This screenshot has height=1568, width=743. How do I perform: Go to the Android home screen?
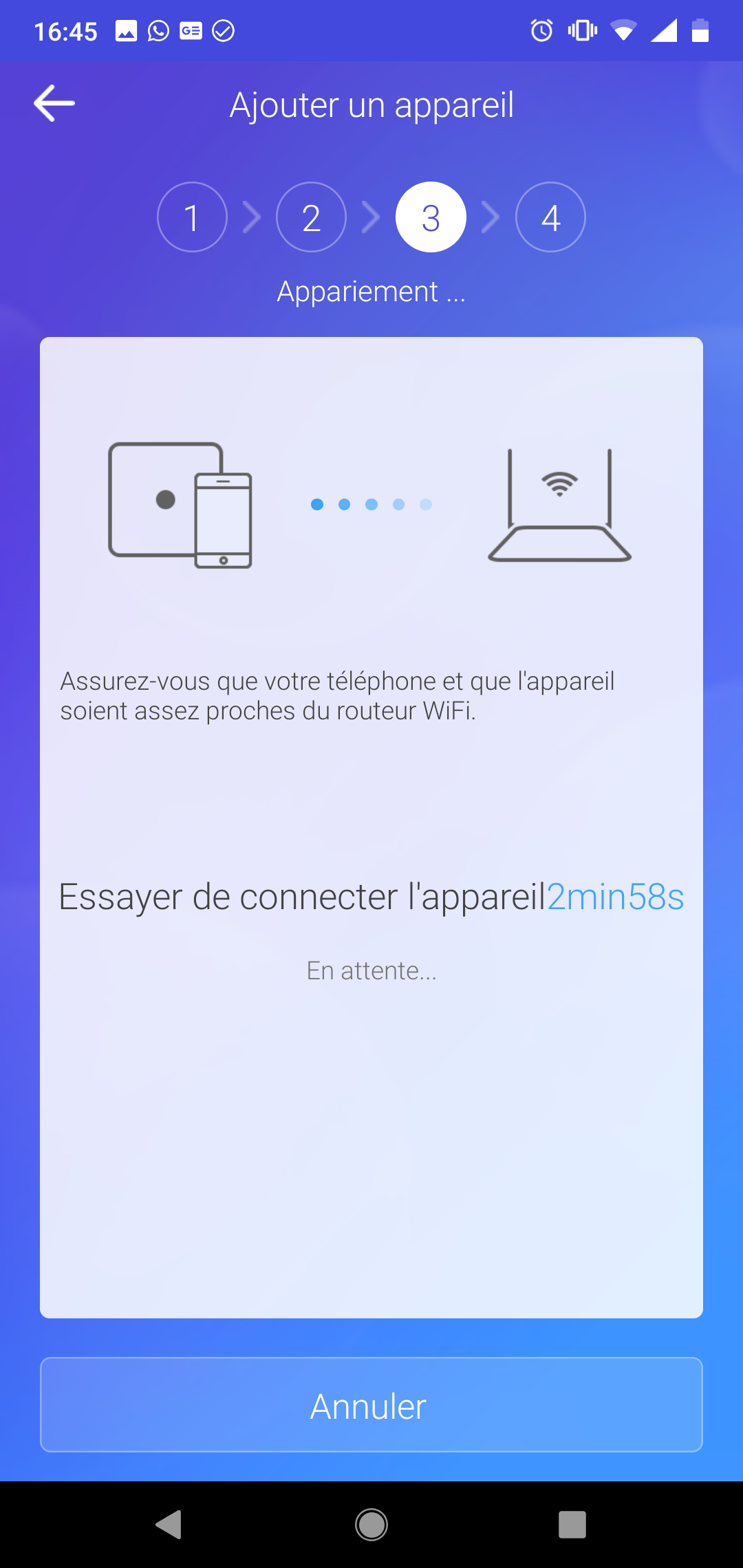371,1525
